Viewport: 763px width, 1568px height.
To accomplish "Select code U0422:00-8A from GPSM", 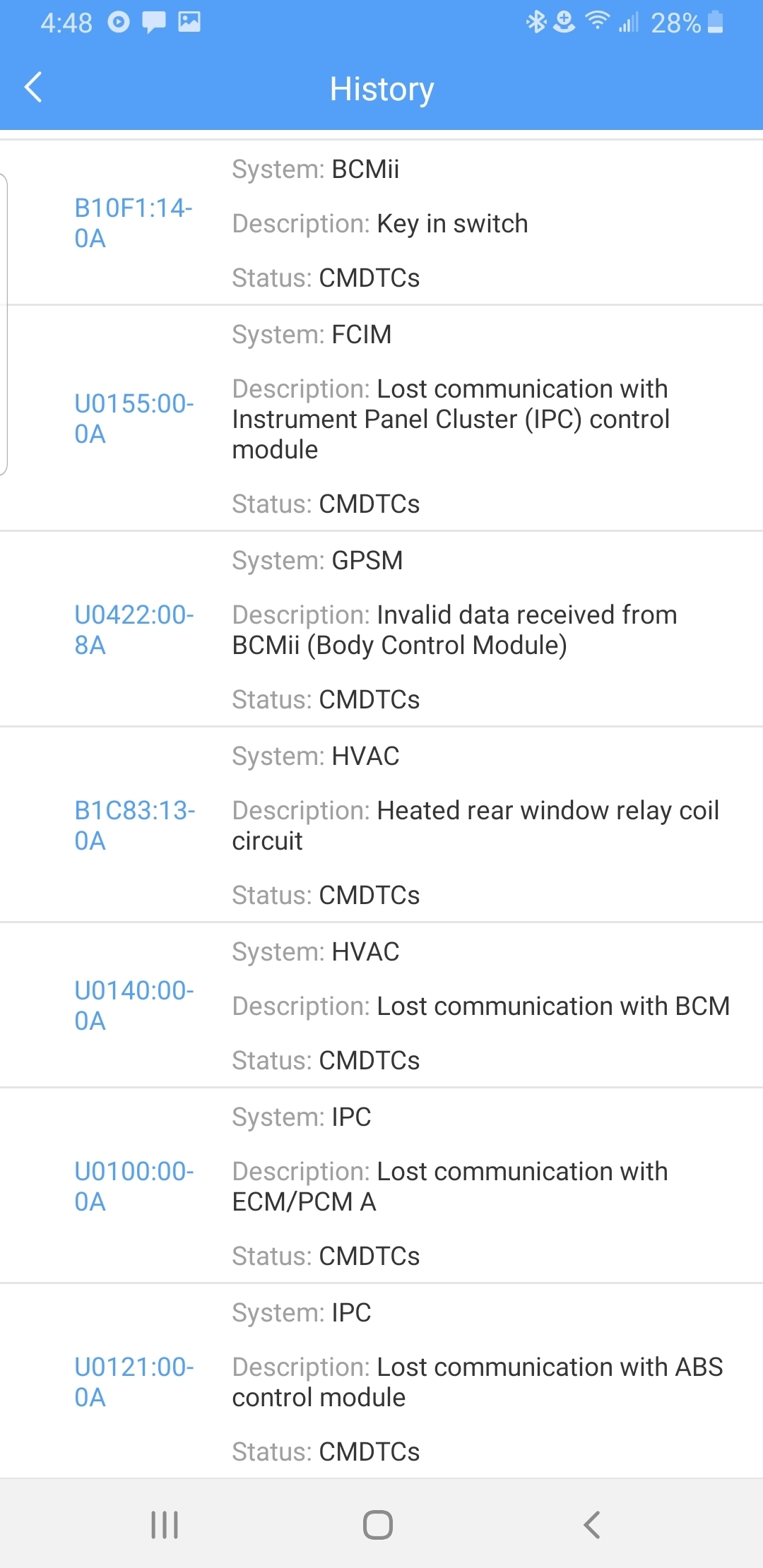I will coord(133,629).
